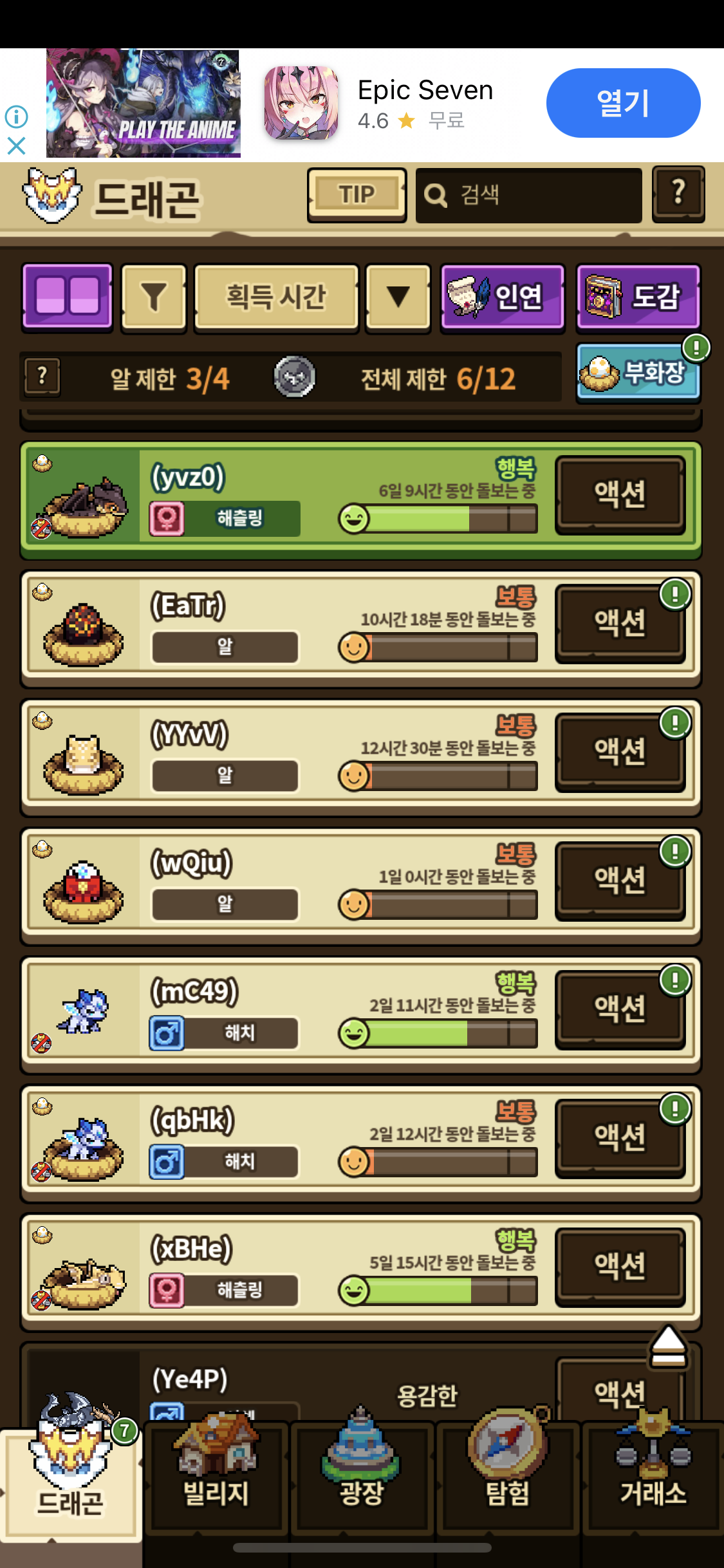Switch to the 광장 tab
This screenshot has height=1568, width=724.
point(362,1480)
